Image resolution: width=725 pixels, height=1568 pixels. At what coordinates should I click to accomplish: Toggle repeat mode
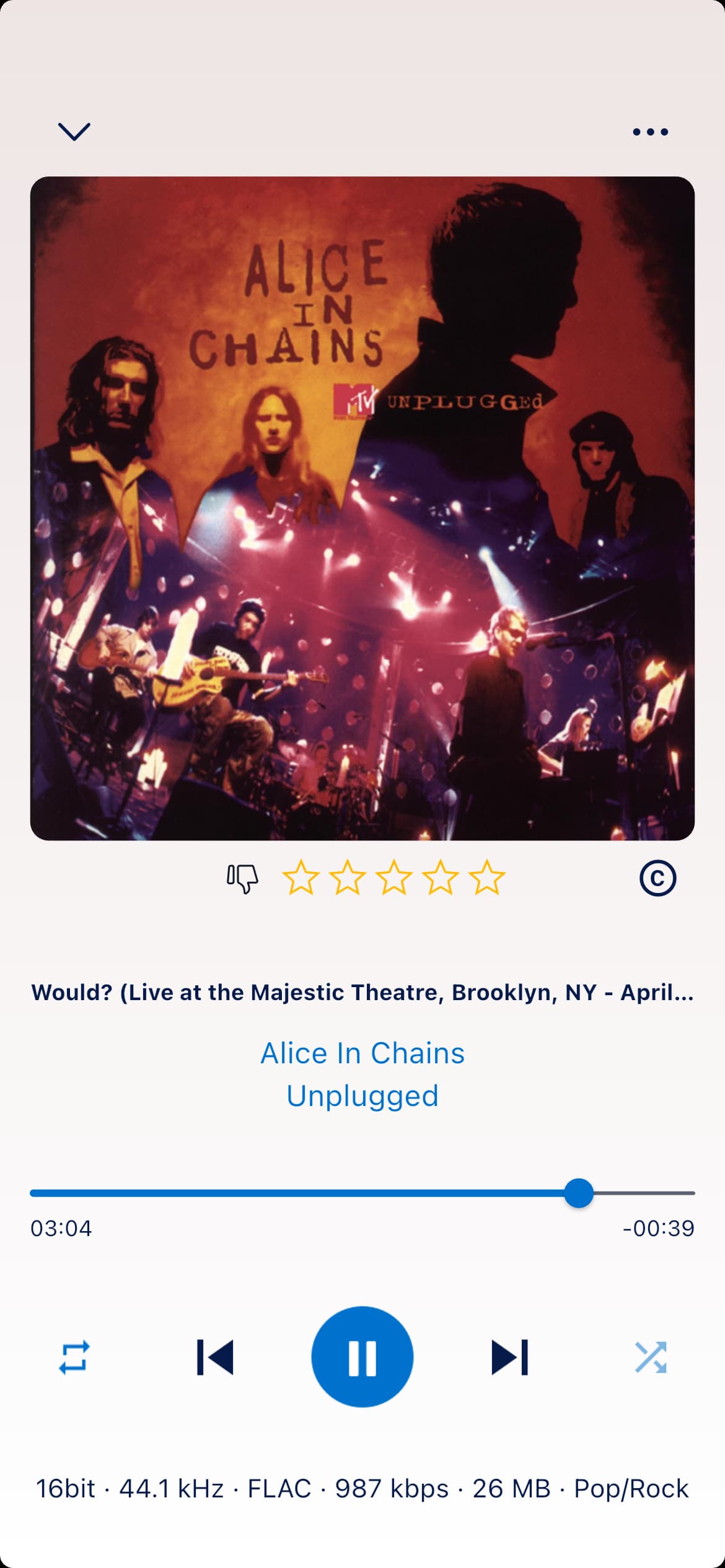click(74, 1357)
